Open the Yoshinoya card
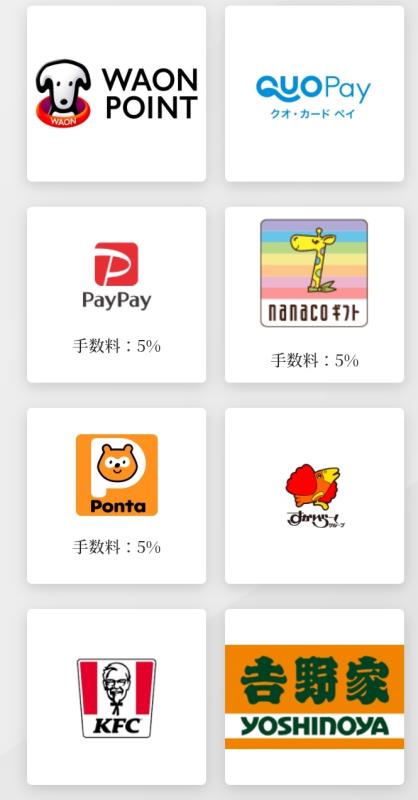Viewport: 418px width, 800px height. coord(314,696)
